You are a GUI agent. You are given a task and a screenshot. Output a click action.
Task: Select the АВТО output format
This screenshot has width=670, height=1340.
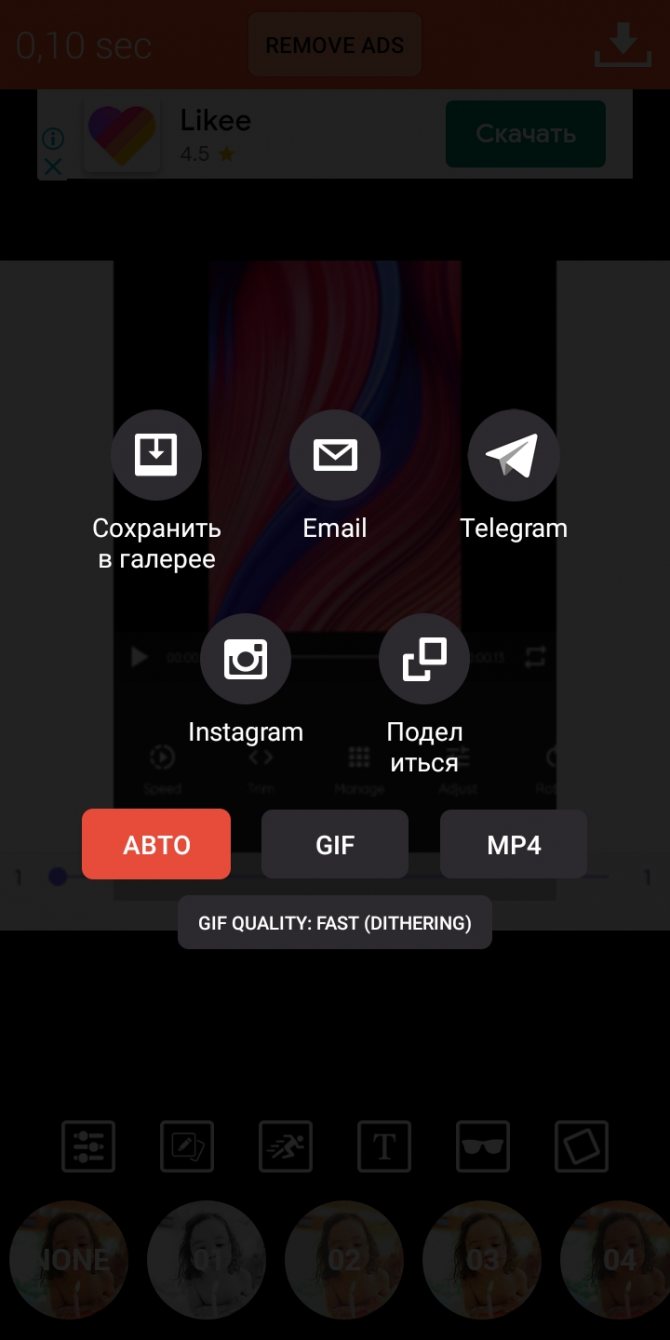[157, 845]
